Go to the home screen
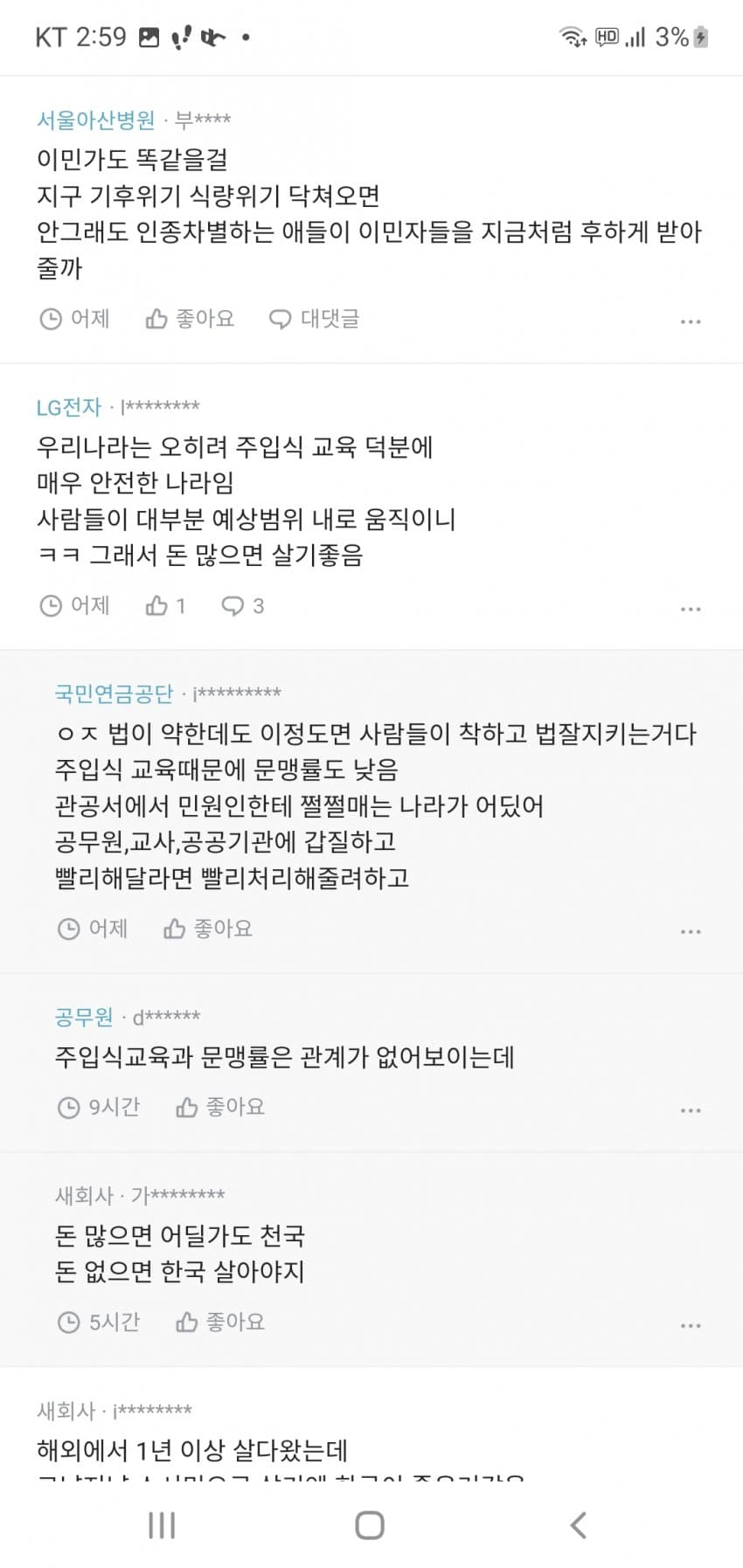Screen dimensions: 743x1568 (370, 1525)
